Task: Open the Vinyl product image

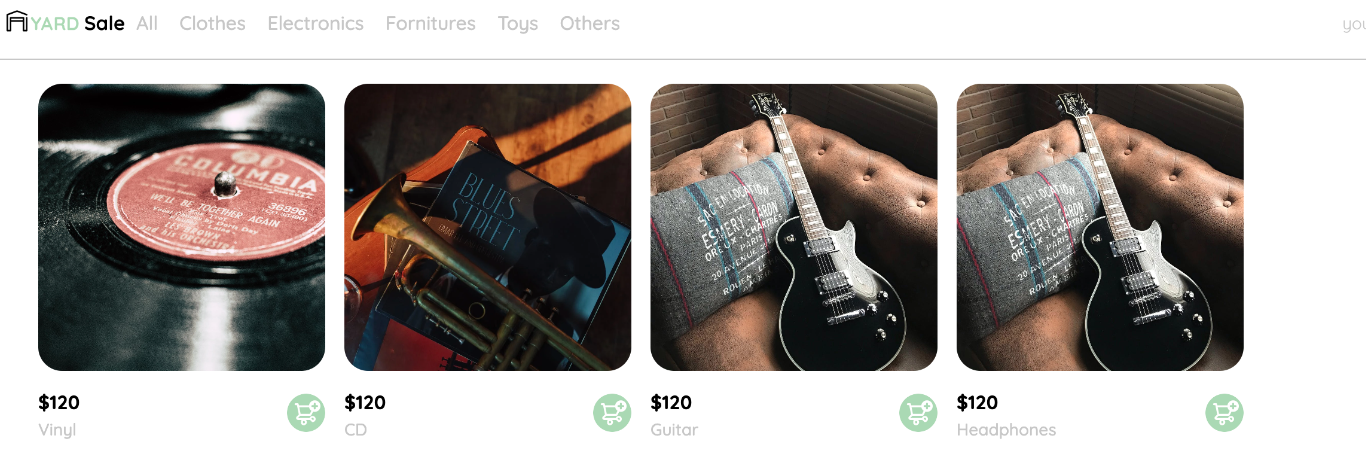Action: (181, 227)
